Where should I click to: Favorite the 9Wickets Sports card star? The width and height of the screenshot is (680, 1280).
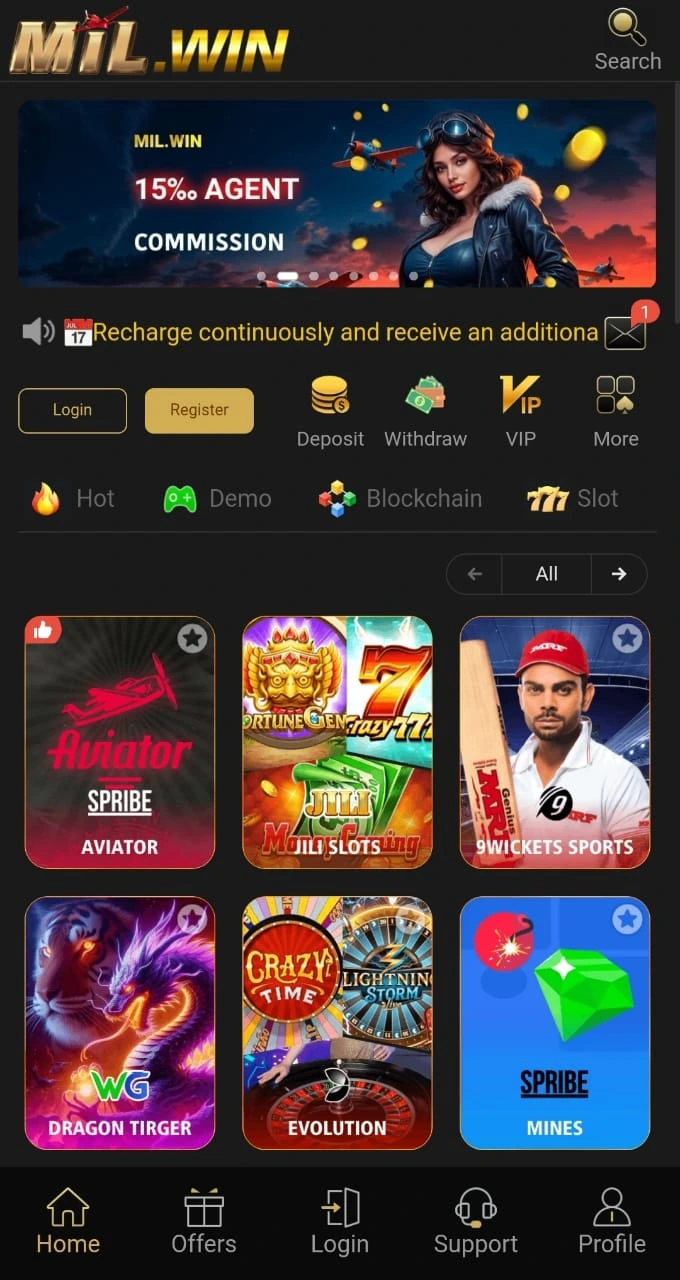pos(627,638)
